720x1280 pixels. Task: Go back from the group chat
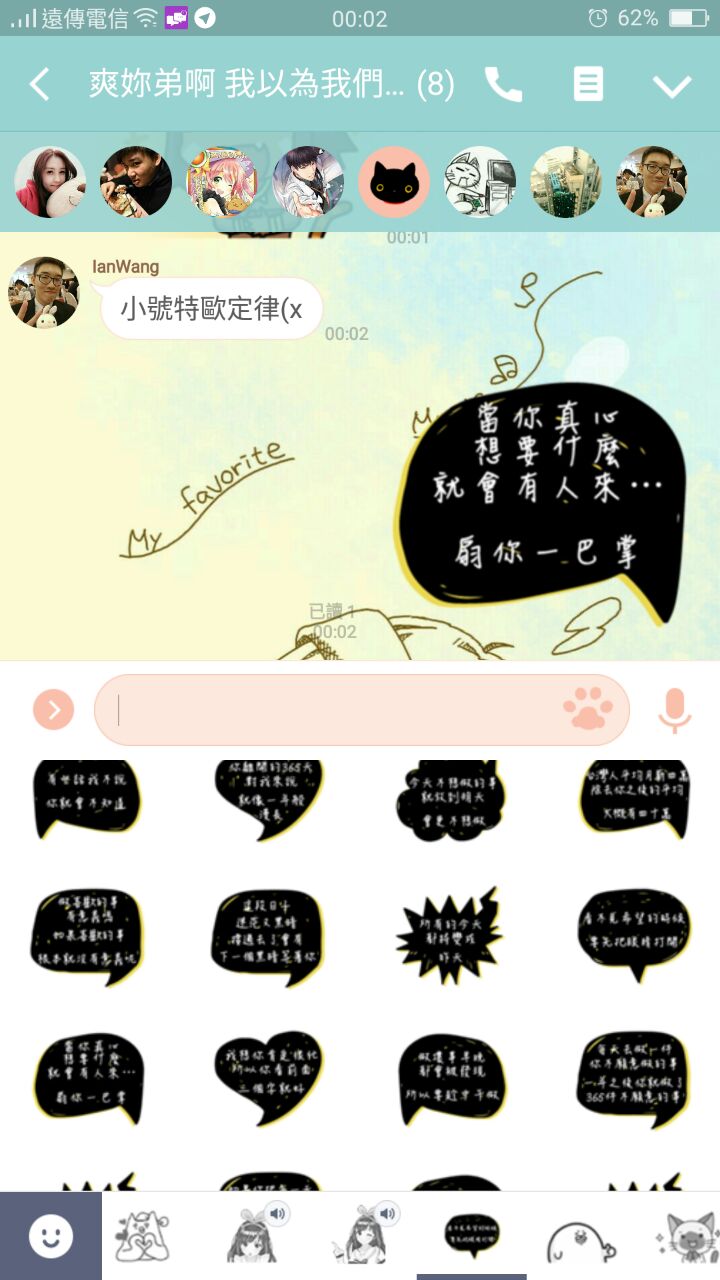tap(40, 85)
